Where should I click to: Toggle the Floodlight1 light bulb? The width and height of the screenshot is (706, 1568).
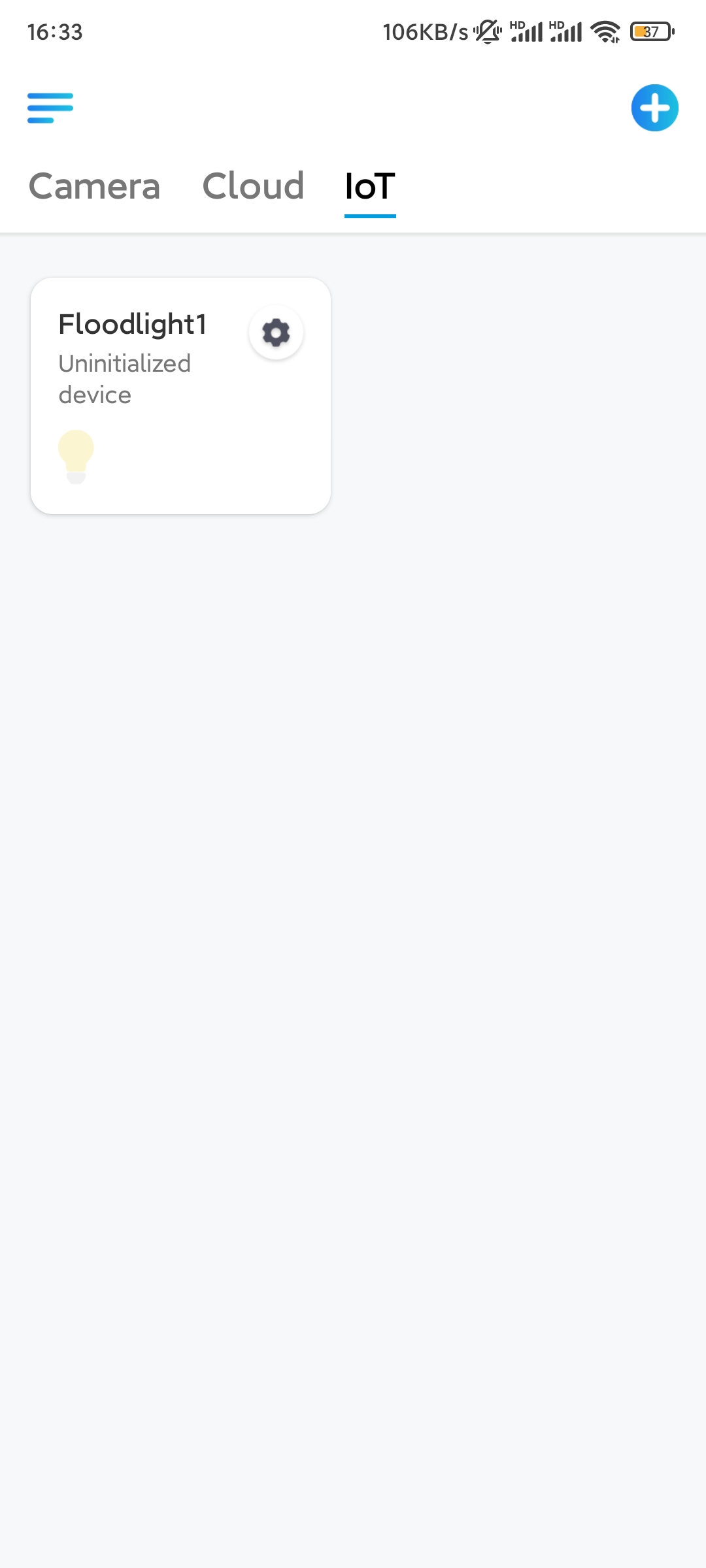click(76, 457)
